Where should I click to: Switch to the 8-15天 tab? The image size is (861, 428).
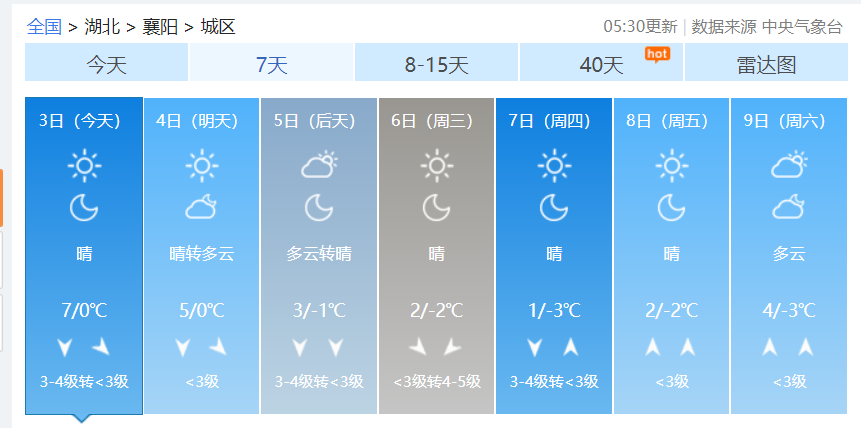tap(436, 65)
